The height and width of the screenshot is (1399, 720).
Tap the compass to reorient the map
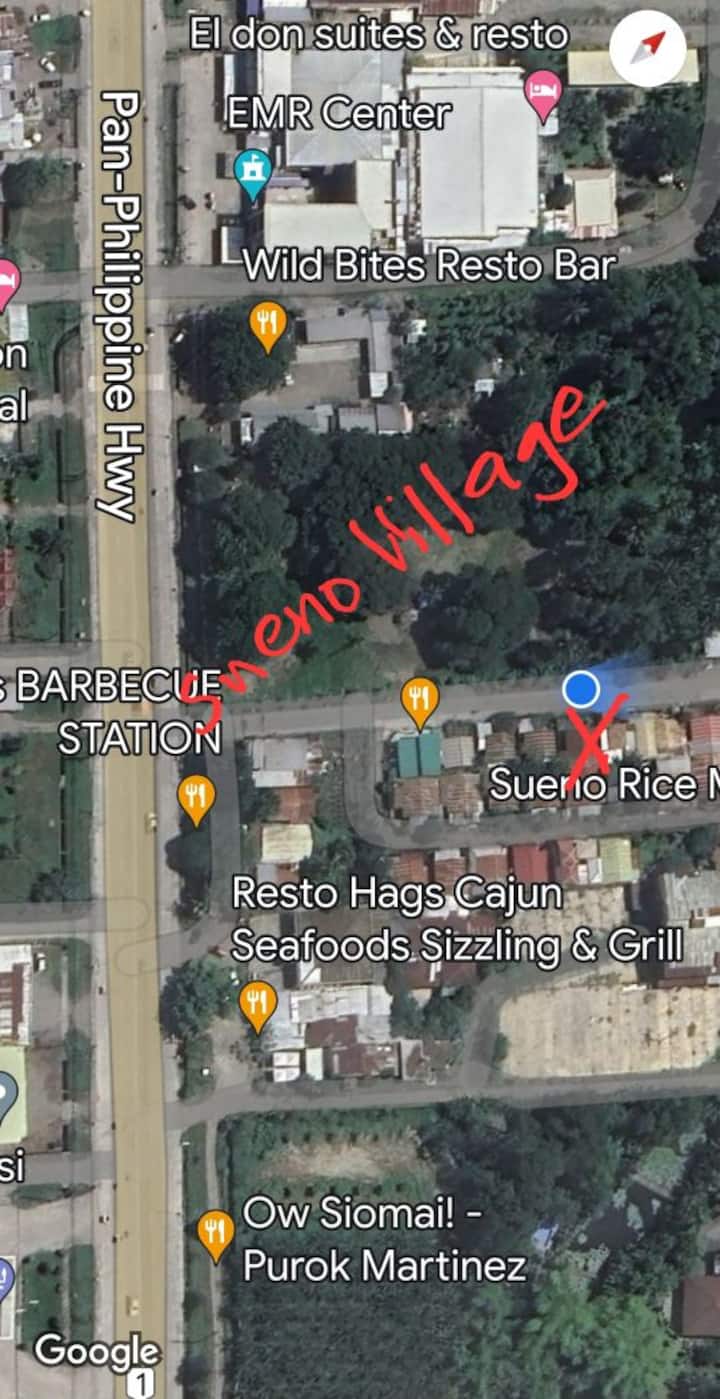pyautogui.click(x=648, y=47)
